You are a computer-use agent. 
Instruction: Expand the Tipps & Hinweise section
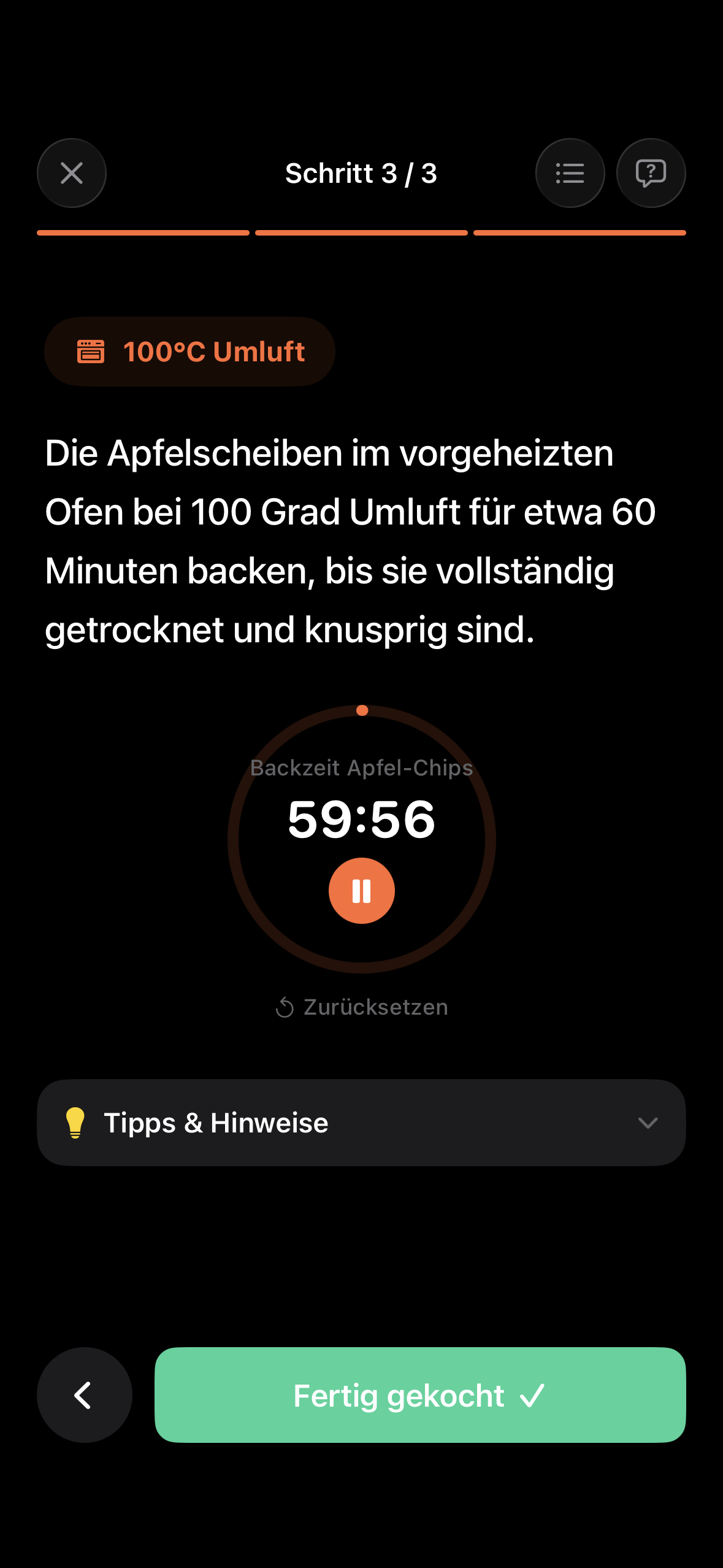click(x=361, y=1122)
